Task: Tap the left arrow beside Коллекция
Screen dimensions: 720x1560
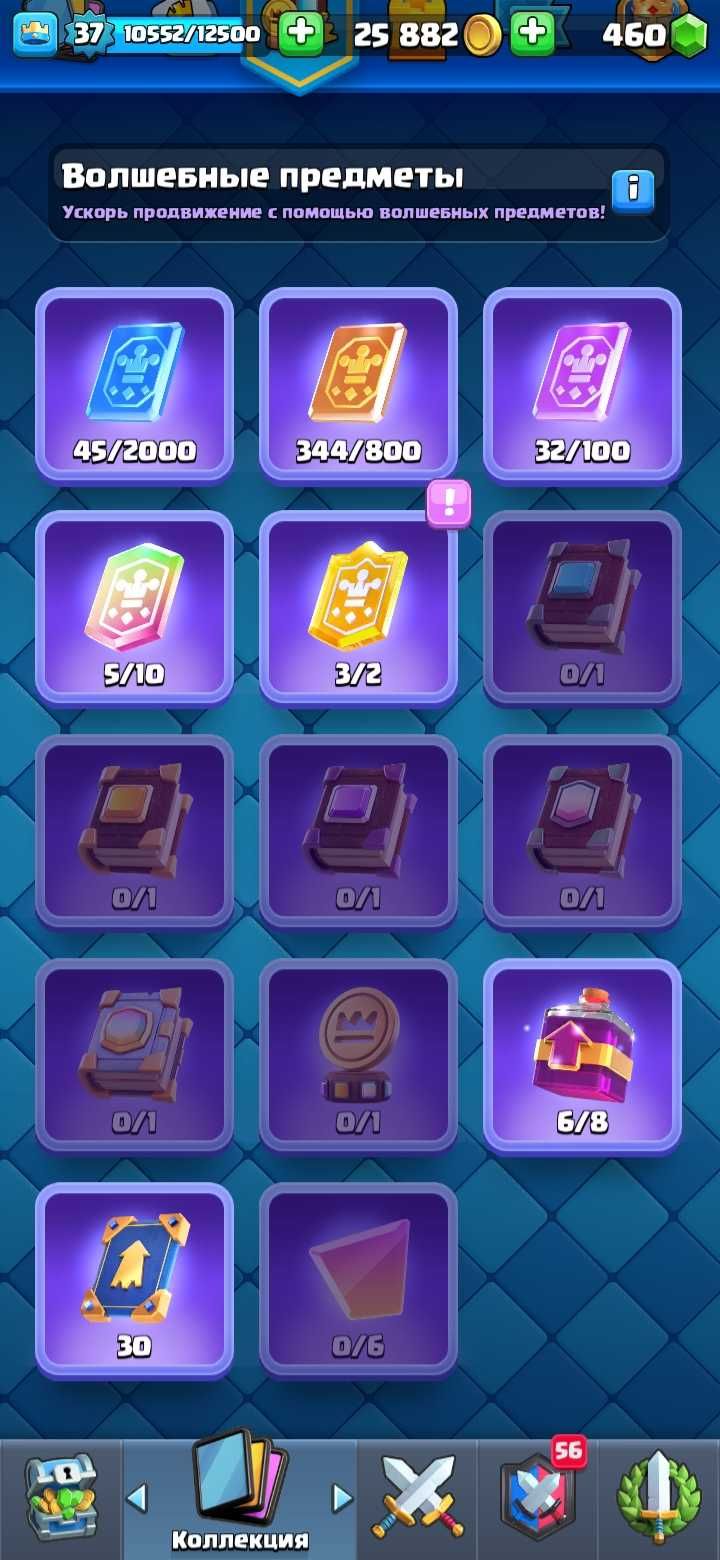Action: (138, 1497)
